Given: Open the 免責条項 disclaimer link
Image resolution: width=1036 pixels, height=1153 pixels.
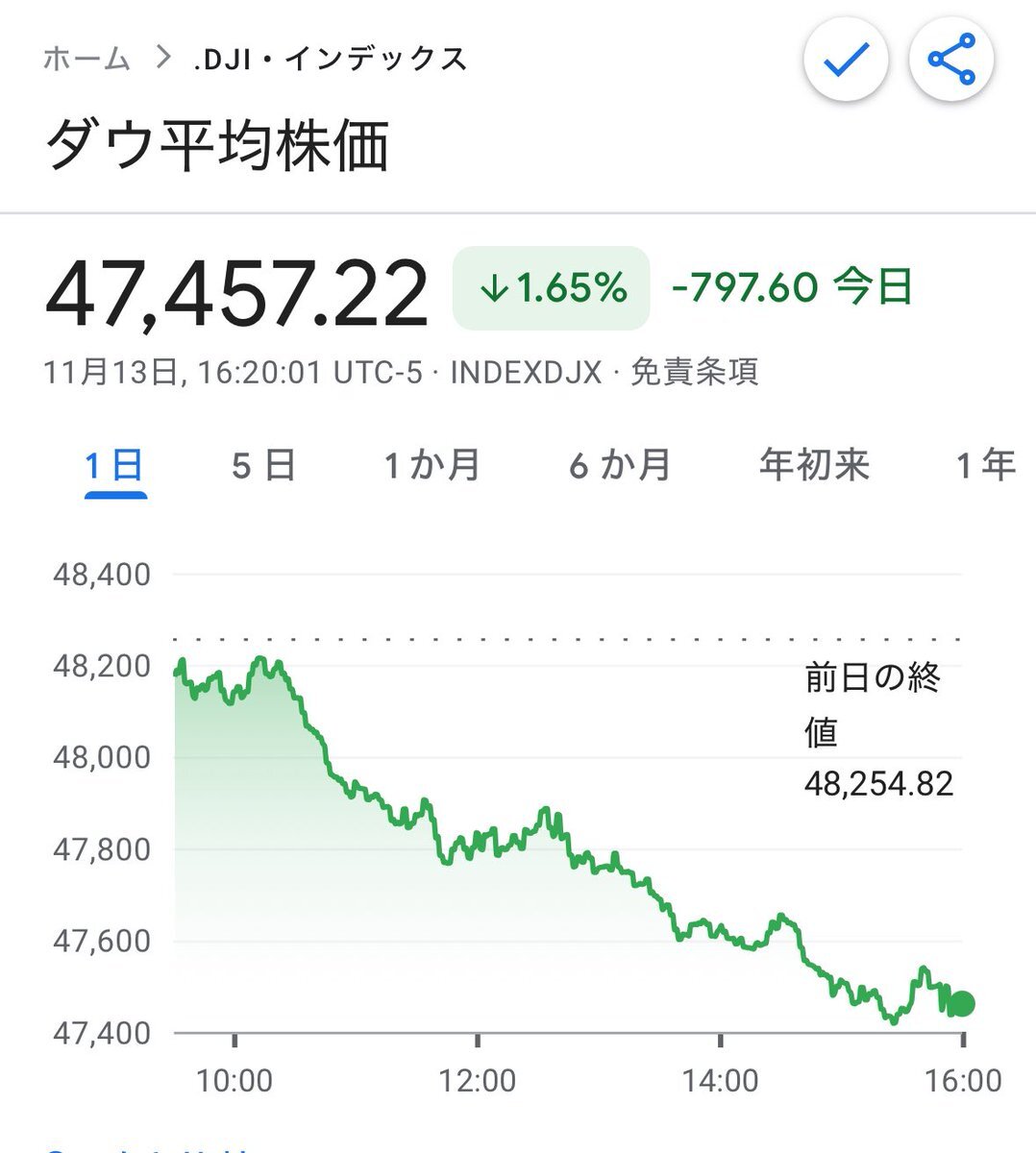Looking at the screenshot, I should click(694, 372).
